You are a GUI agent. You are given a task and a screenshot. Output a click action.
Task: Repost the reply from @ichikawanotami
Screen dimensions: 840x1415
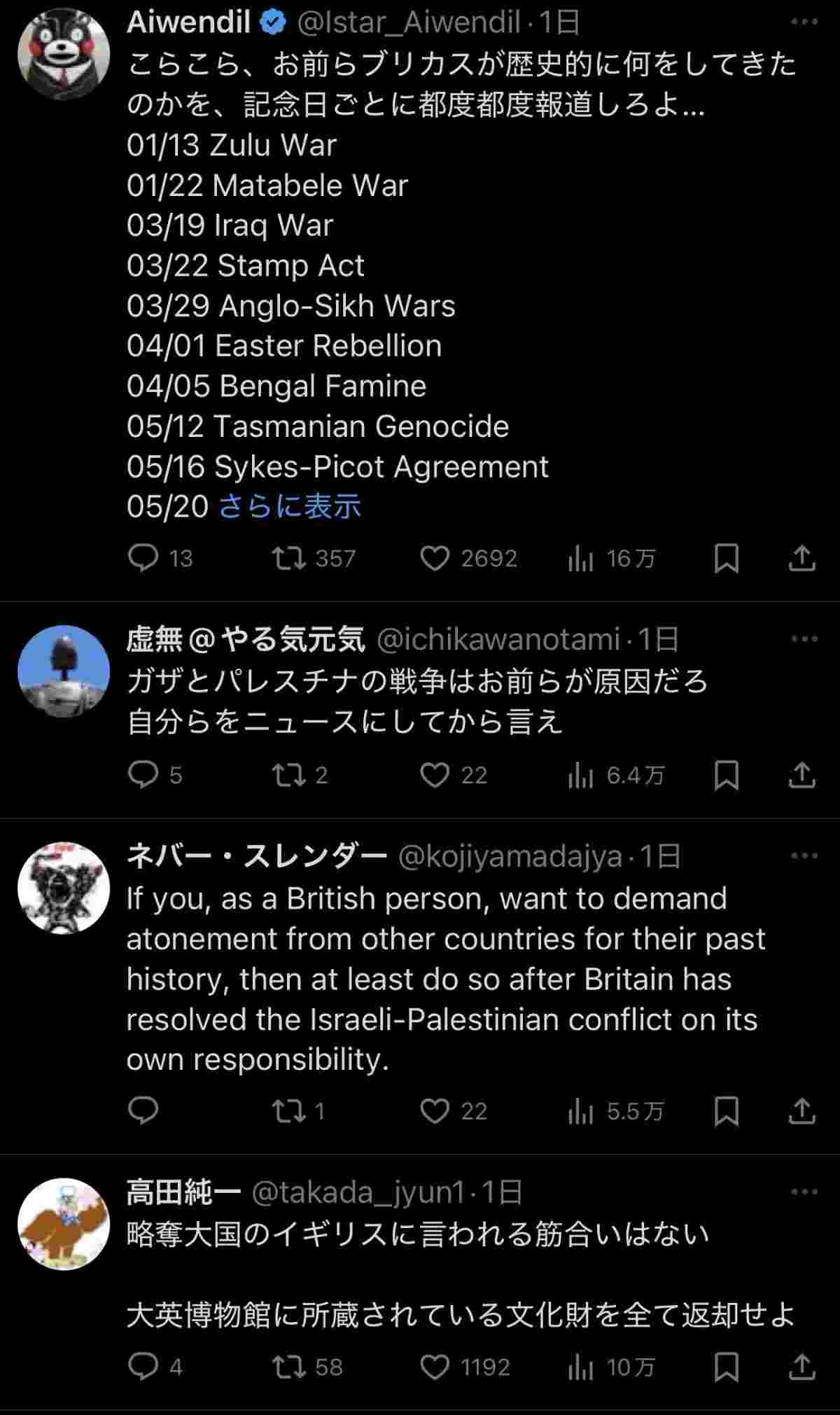coord(288,775)
